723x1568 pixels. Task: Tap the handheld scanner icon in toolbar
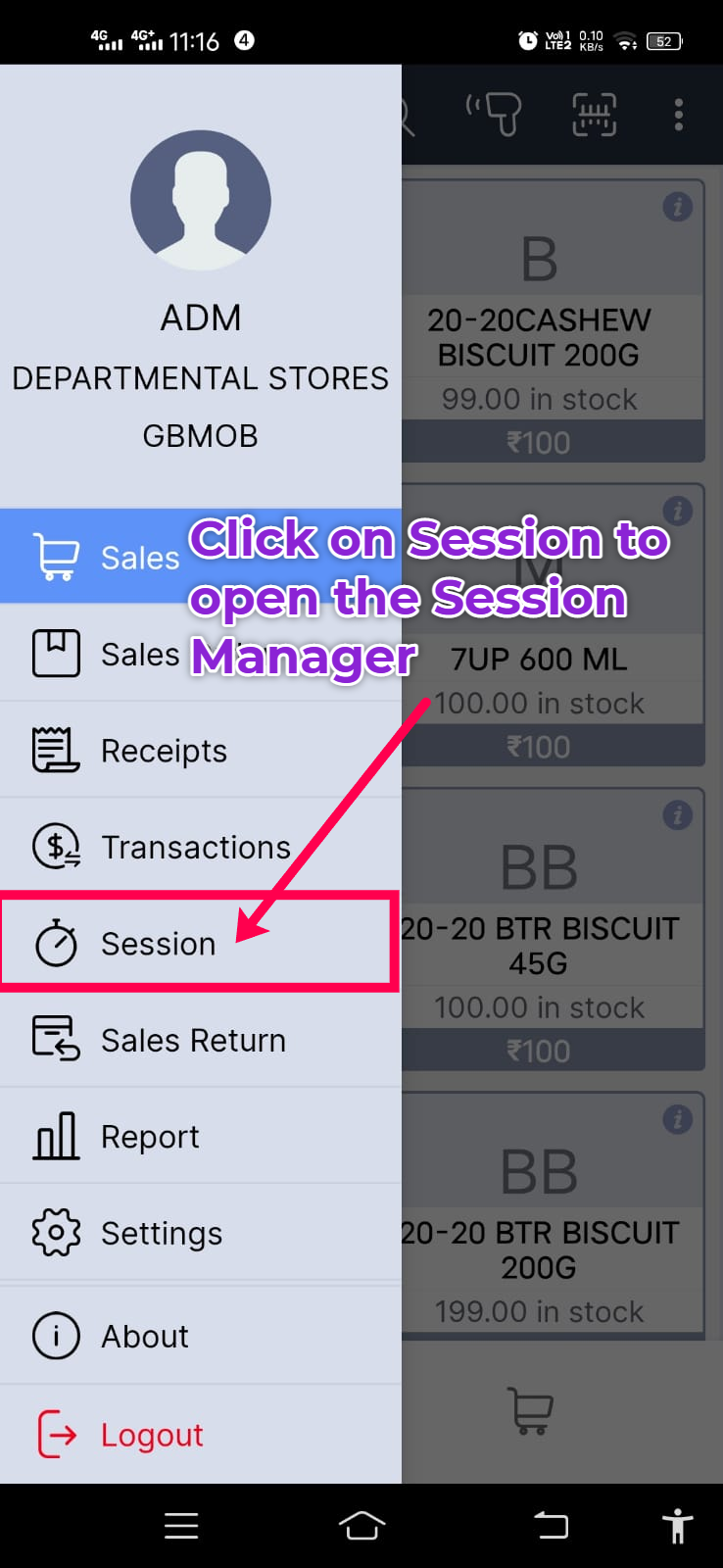click(495, 115)
